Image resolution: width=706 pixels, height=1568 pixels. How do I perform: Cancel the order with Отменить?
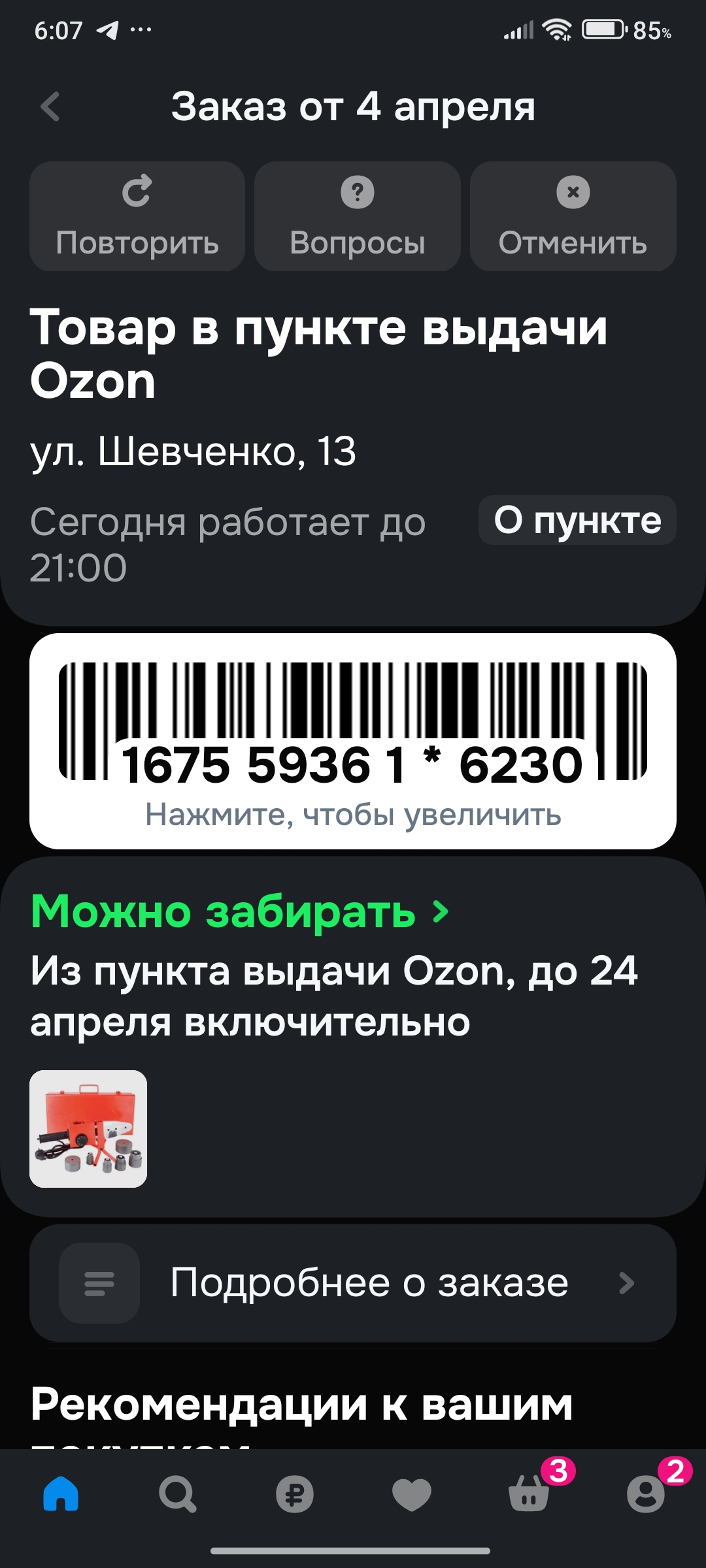tap(573, 216)
